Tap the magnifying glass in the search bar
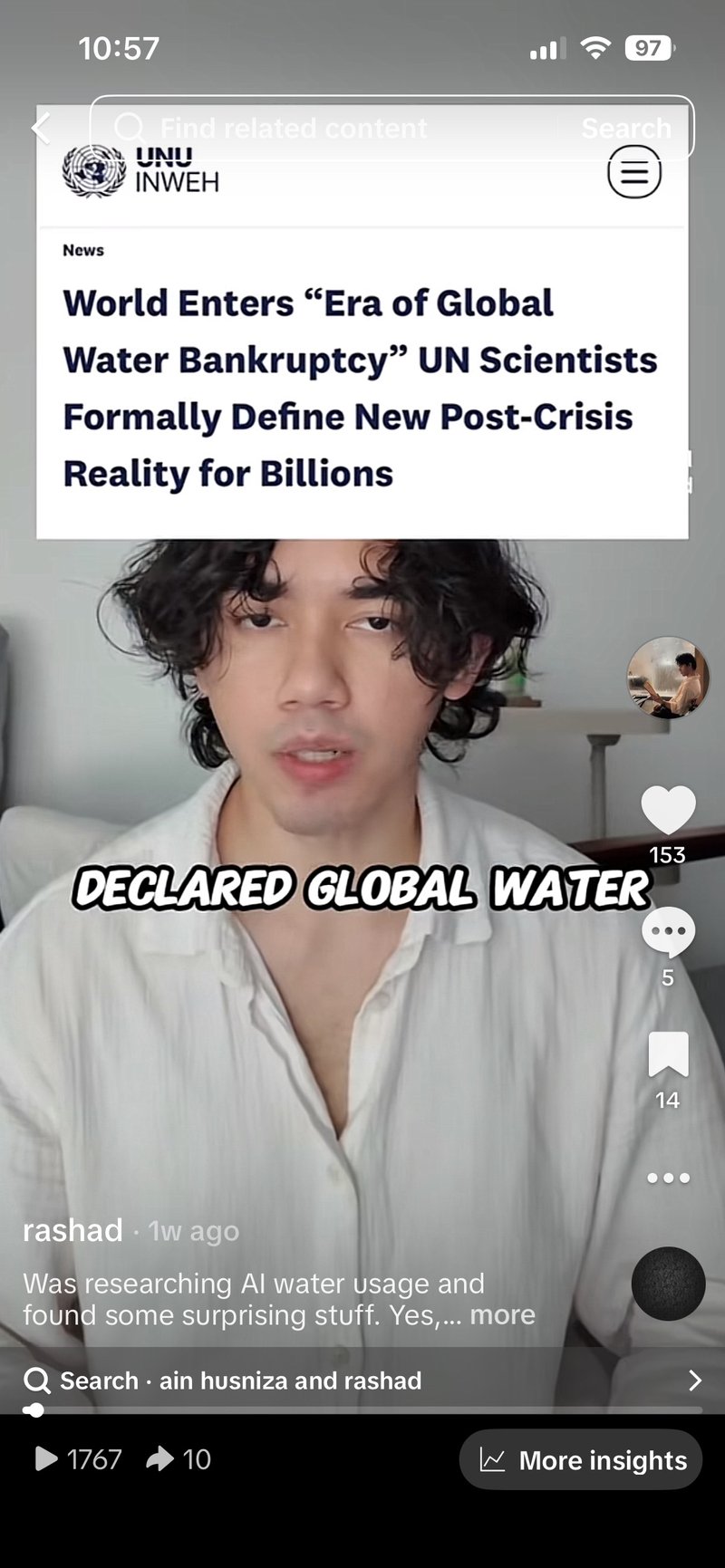This screenshot has height=1568, width=725. (x=129, y=128)
